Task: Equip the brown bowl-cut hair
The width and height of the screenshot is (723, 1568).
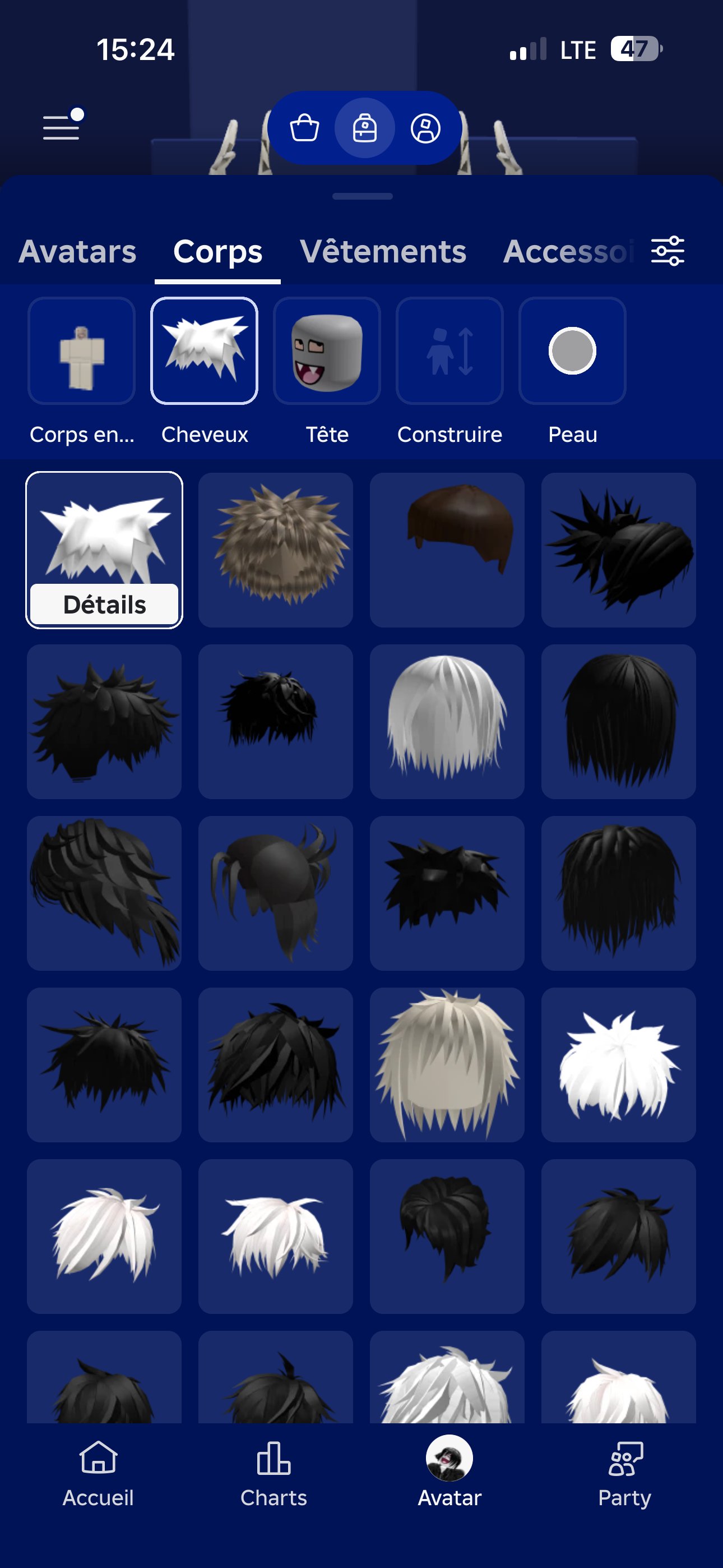Action: [447, 550]
